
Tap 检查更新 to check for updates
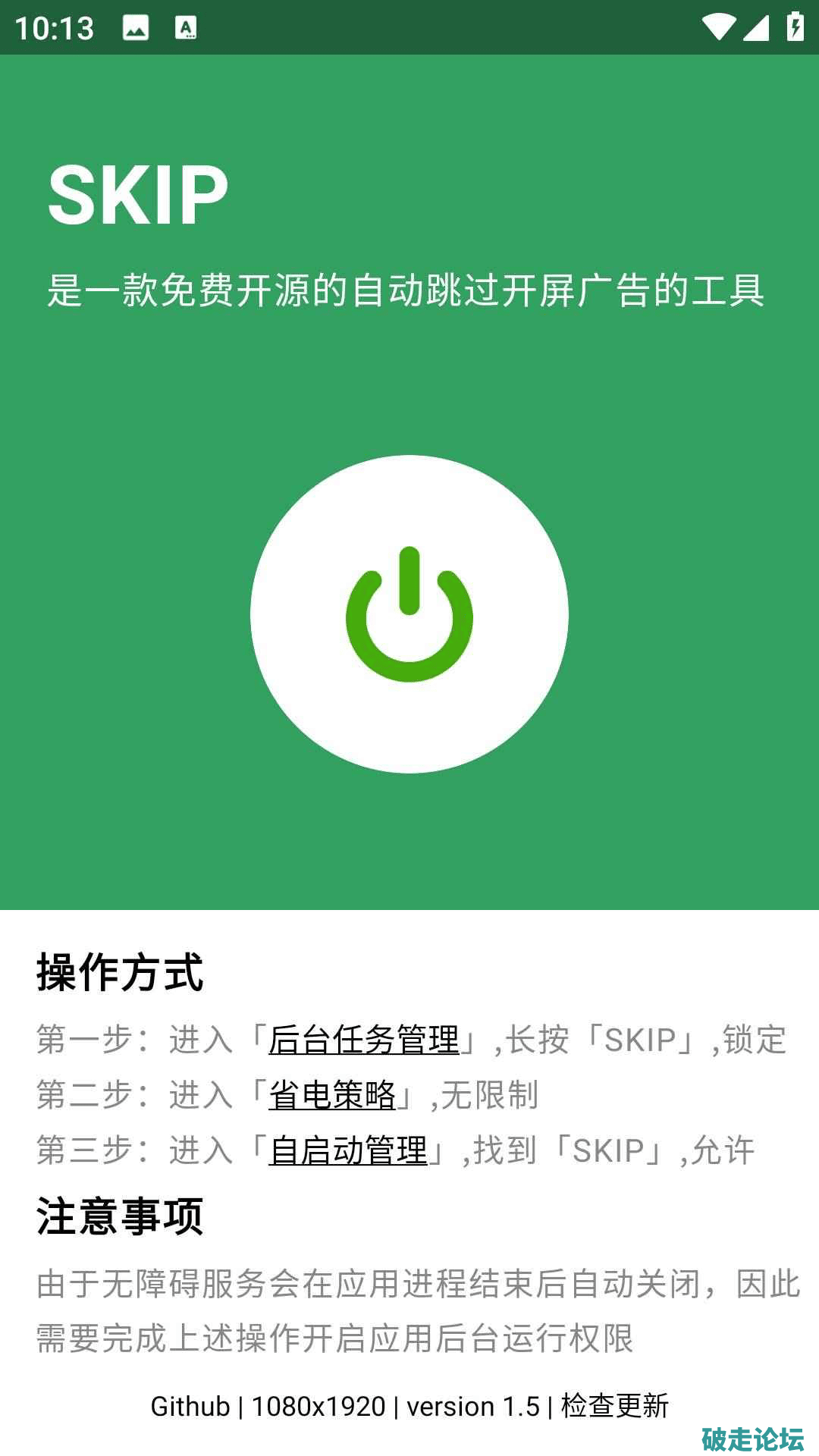(614, 1407)
